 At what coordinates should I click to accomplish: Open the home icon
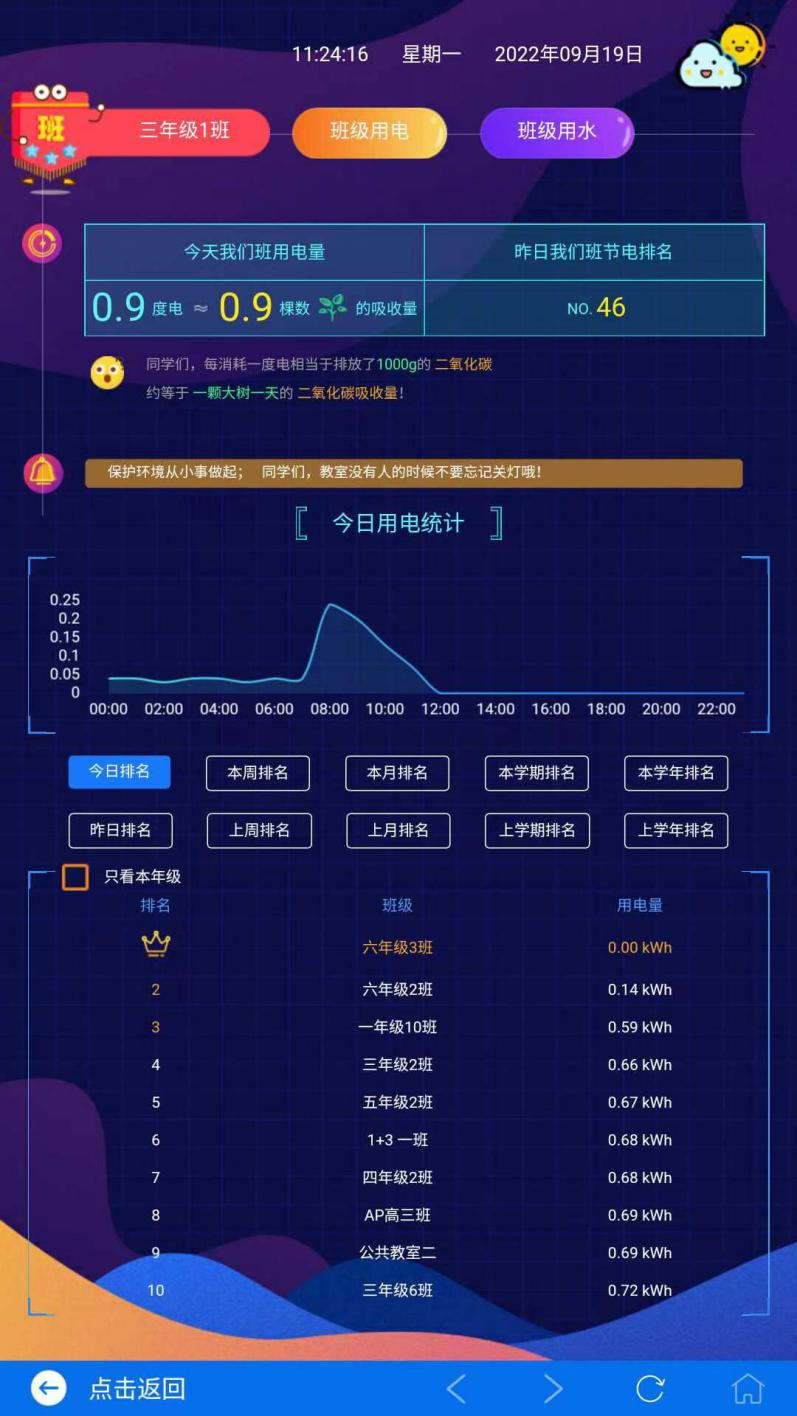pyautogui.click(x=748, y=1388)
